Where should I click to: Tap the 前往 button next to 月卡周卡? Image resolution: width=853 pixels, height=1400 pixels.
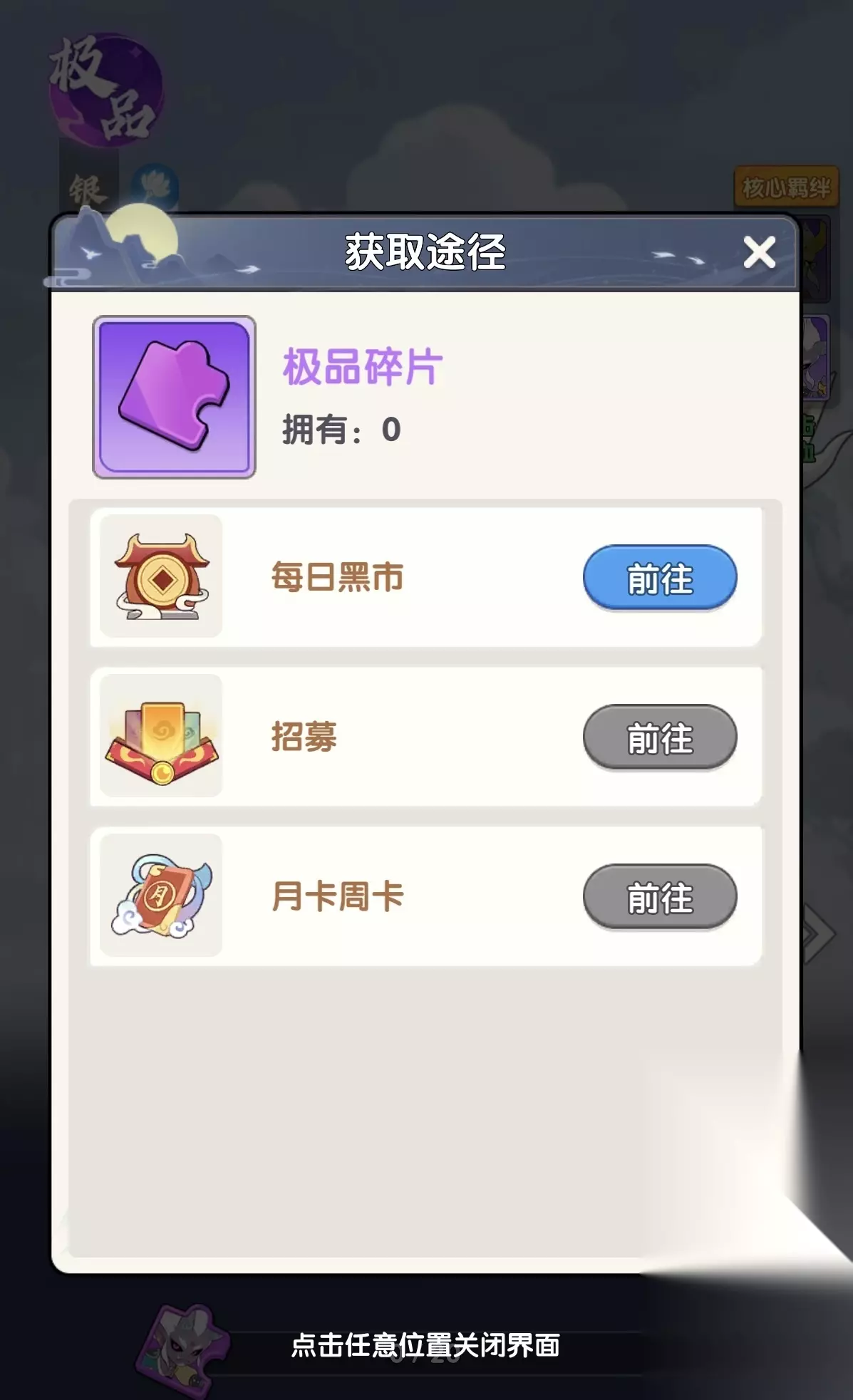660,897
